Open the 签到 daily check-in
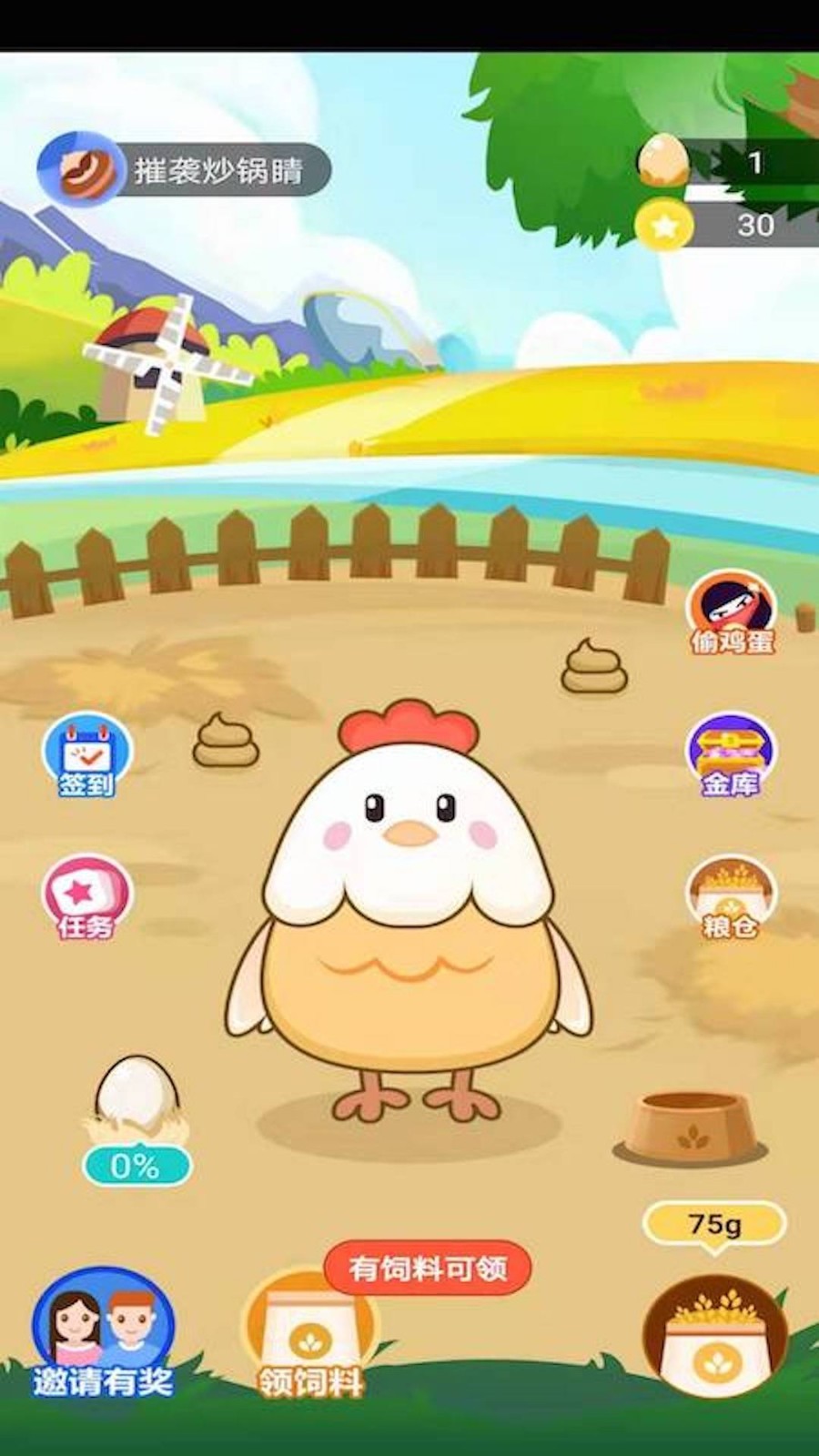This screenshot has height=1456, width=819. 87,755
